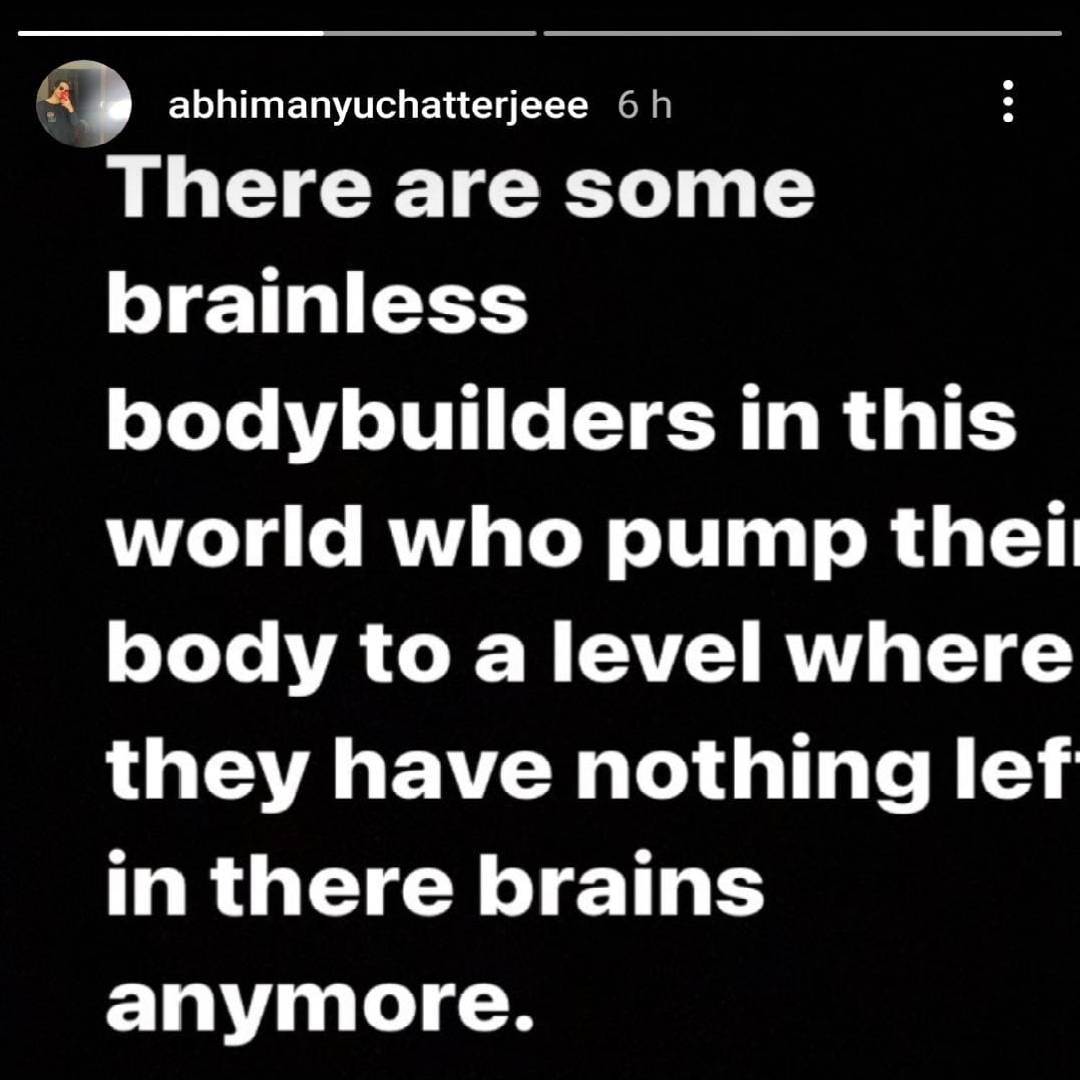Open the story overflow menu
This screenshot has height=1080, width=1080.
[1008, 102]
